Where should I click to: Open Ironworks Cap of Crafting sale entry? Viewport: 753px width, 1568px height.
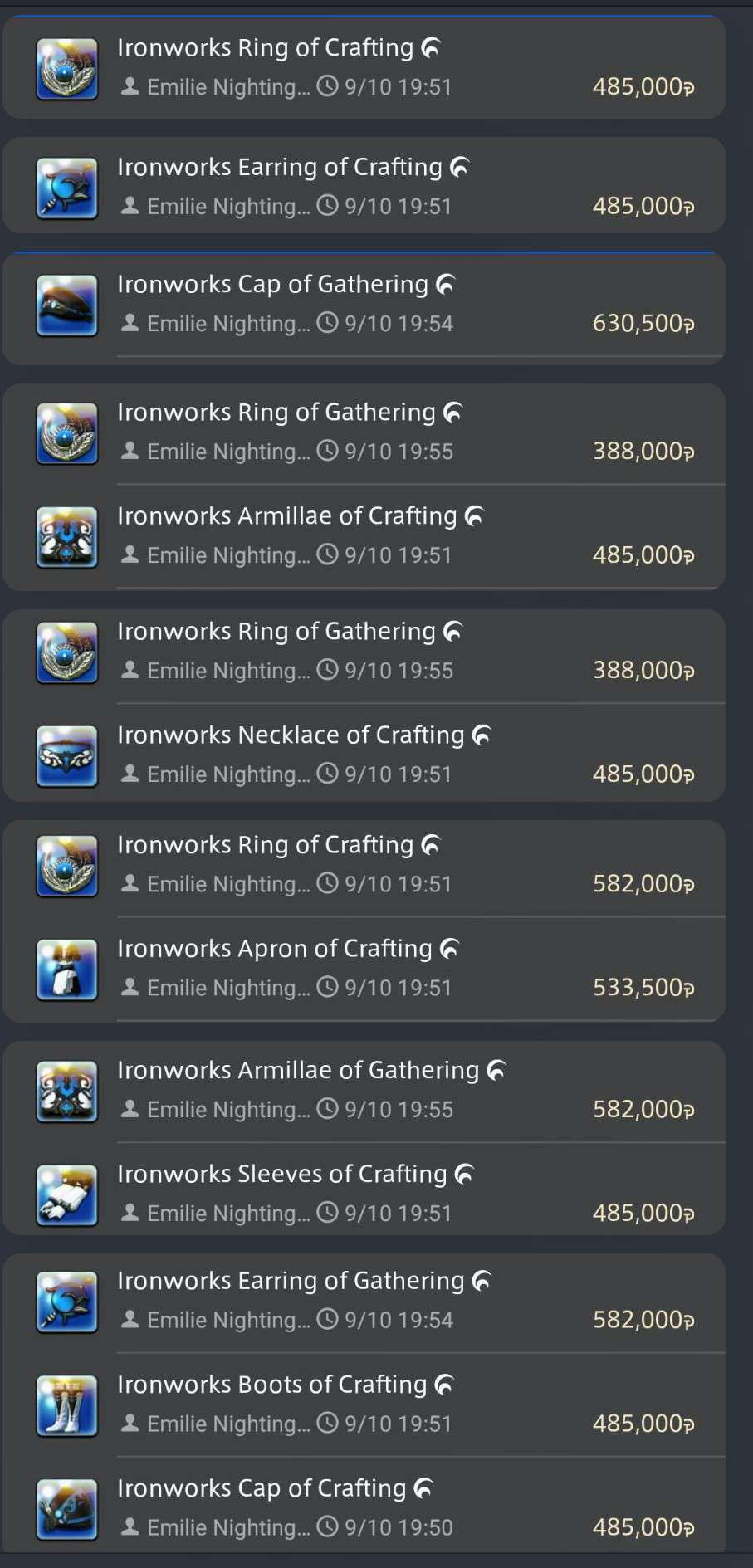point(364,1507)
